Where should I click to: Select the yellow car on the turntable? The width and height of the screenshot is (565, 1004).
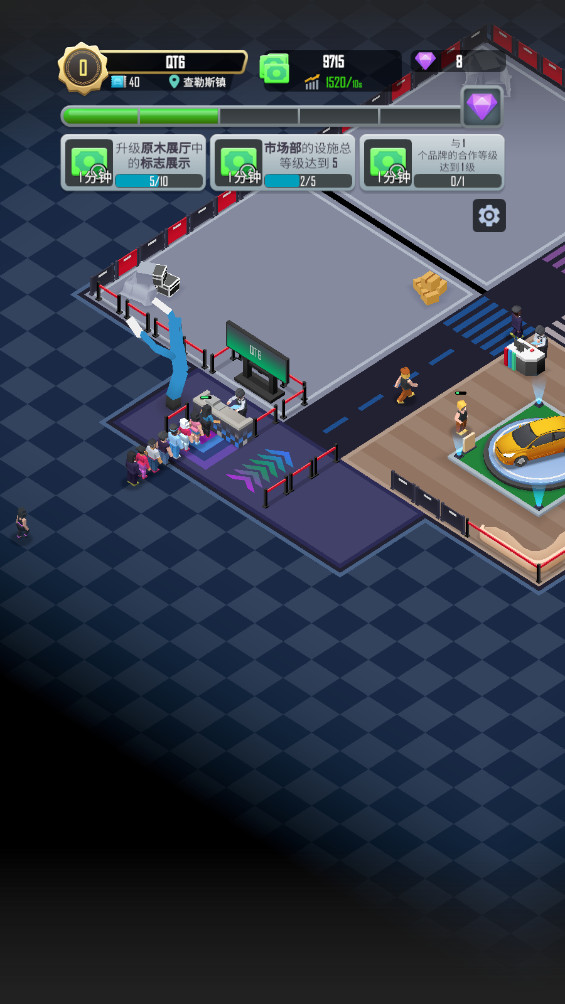(530, 442)
